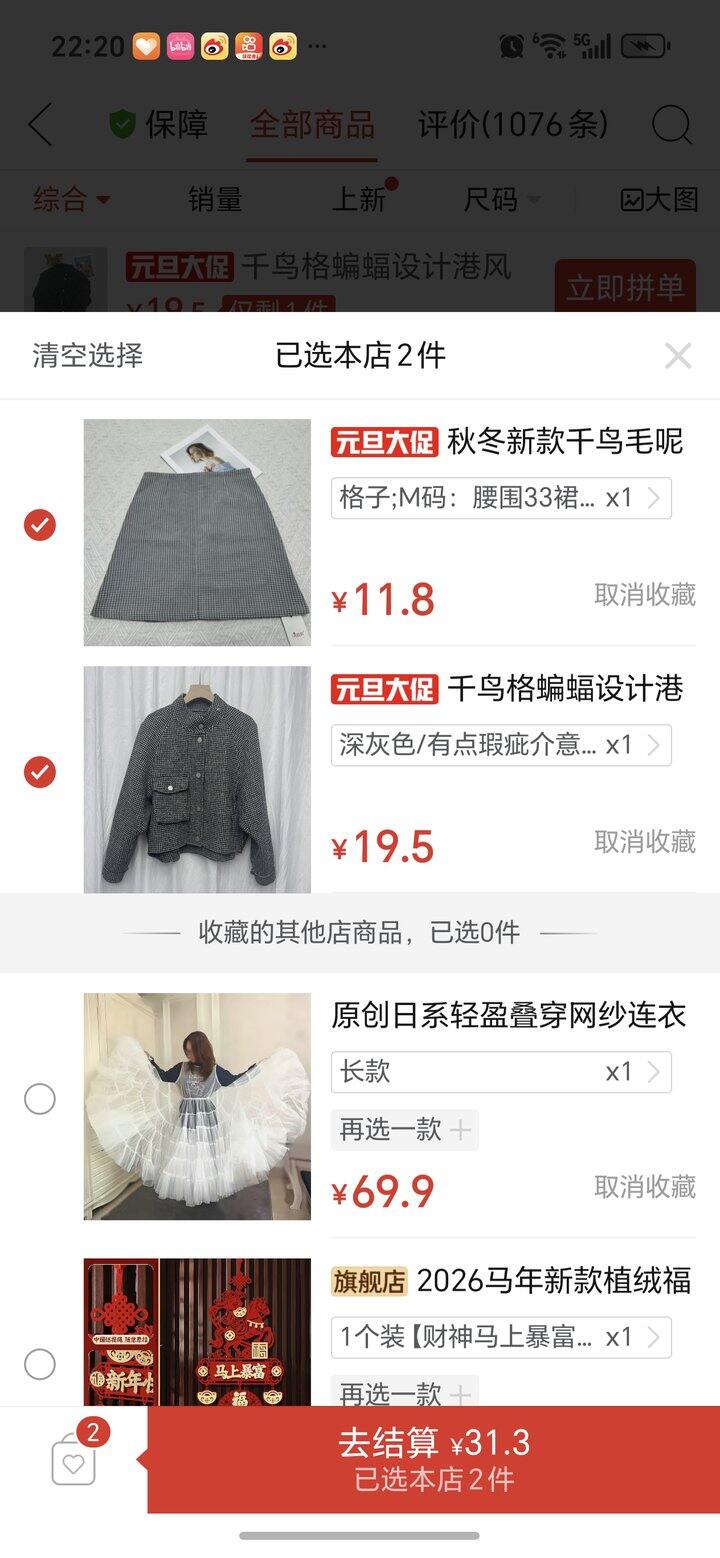Open the 千鸟格蝙蝠 jacket product image
This screenshot has width=720, height=1558.
(197, 779)
